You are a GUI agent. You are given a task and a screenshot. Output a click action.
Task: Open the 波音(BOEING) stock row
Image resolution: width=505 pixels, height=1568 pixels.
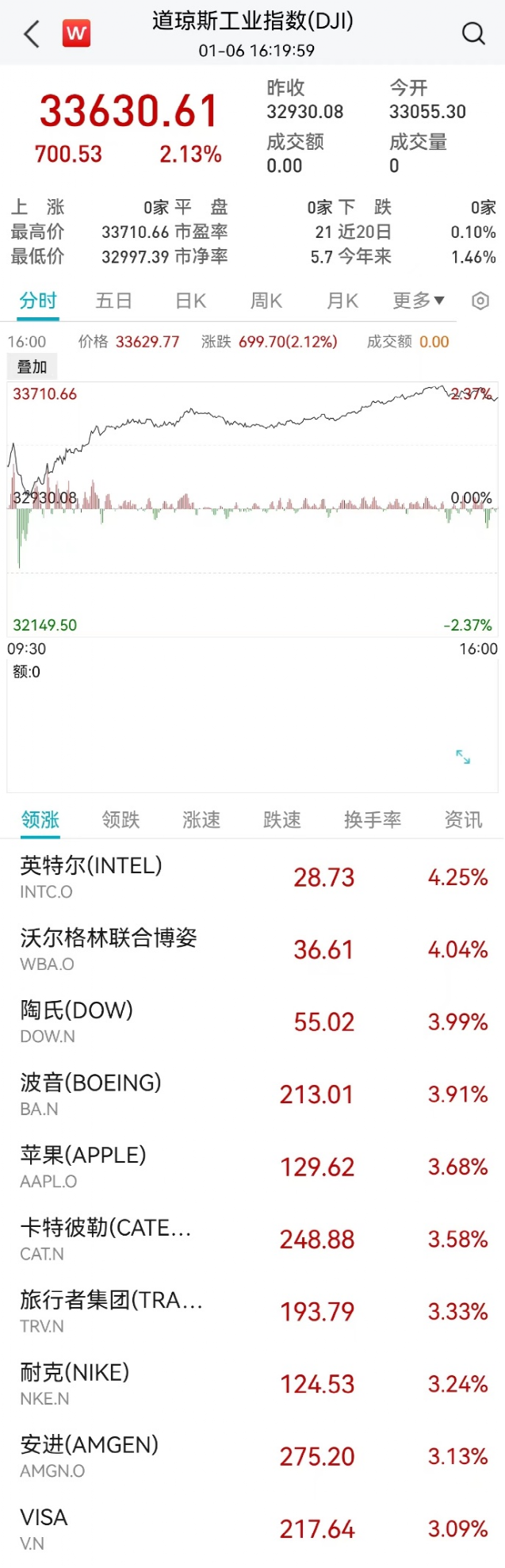(252, 1095)
